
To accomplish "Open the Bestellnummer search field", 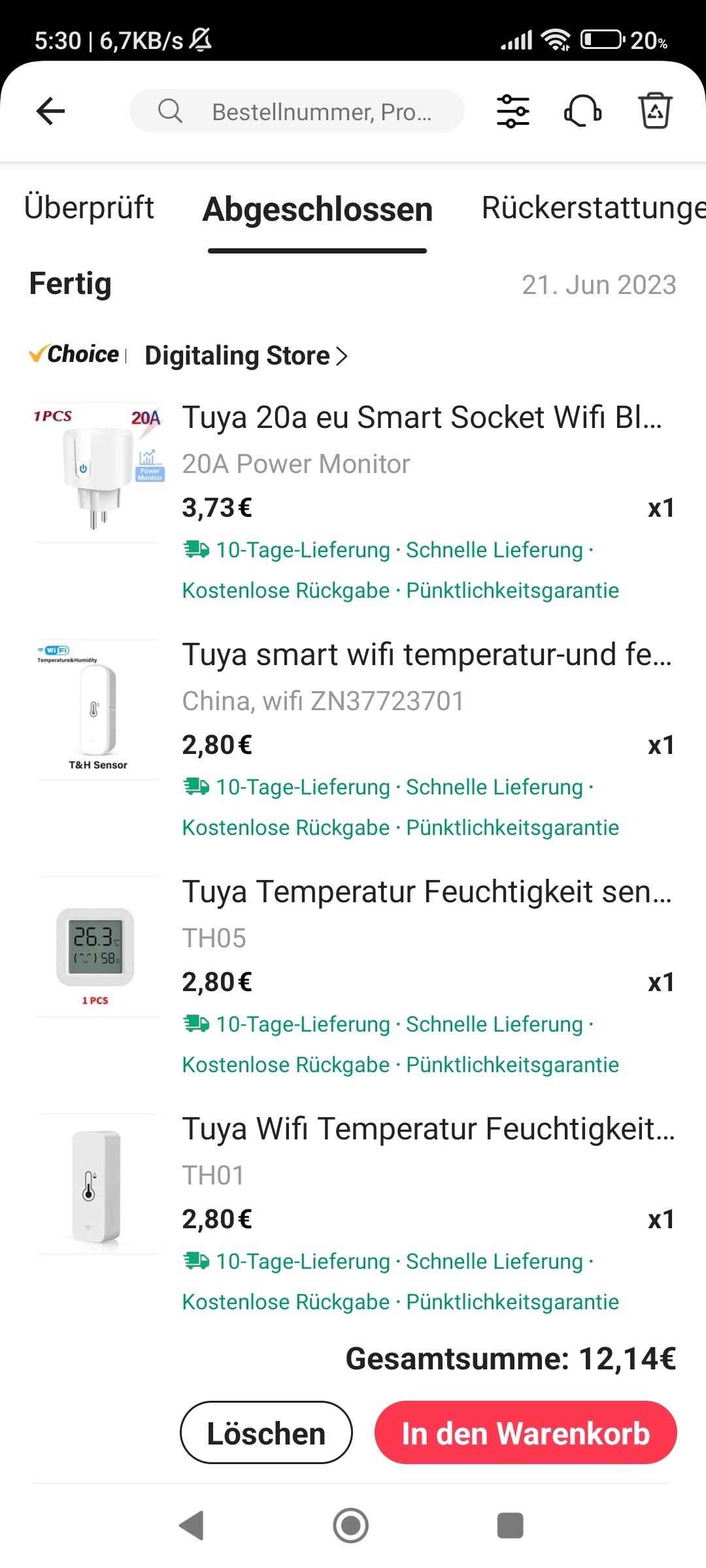I will click(x=297, y=111).
